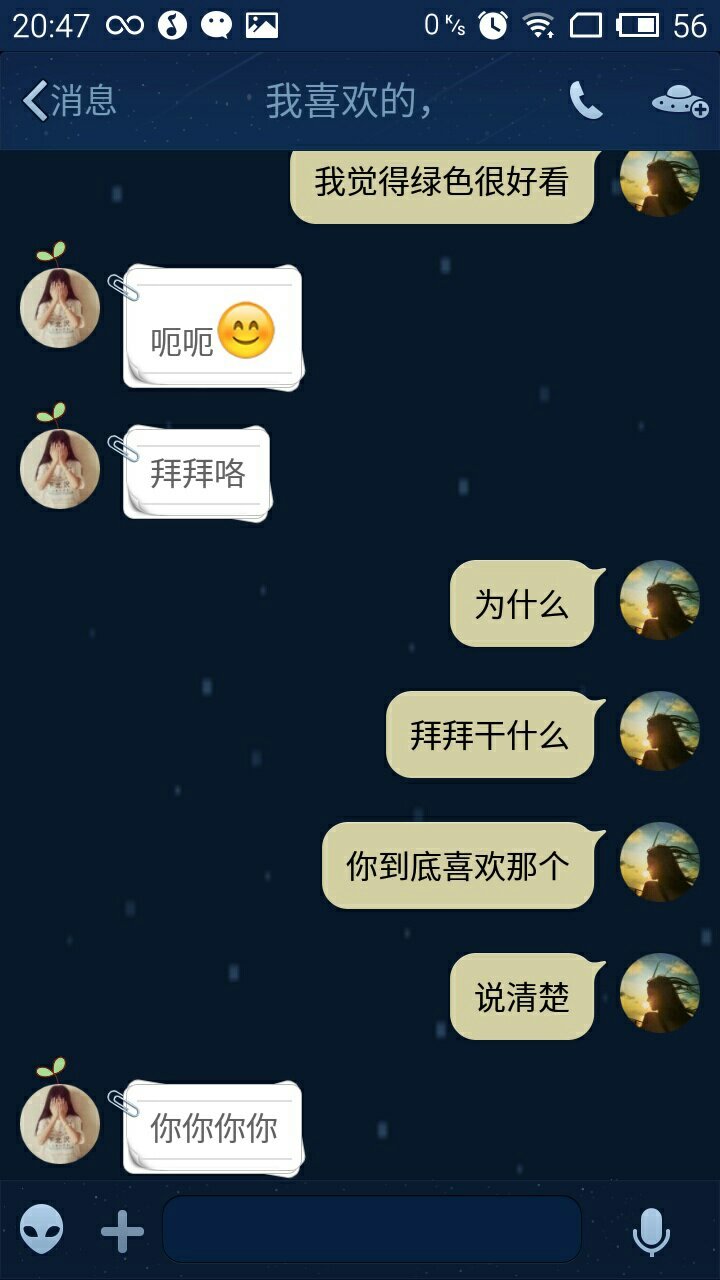Open chat settings UFO icon

[x=679, y=101]
